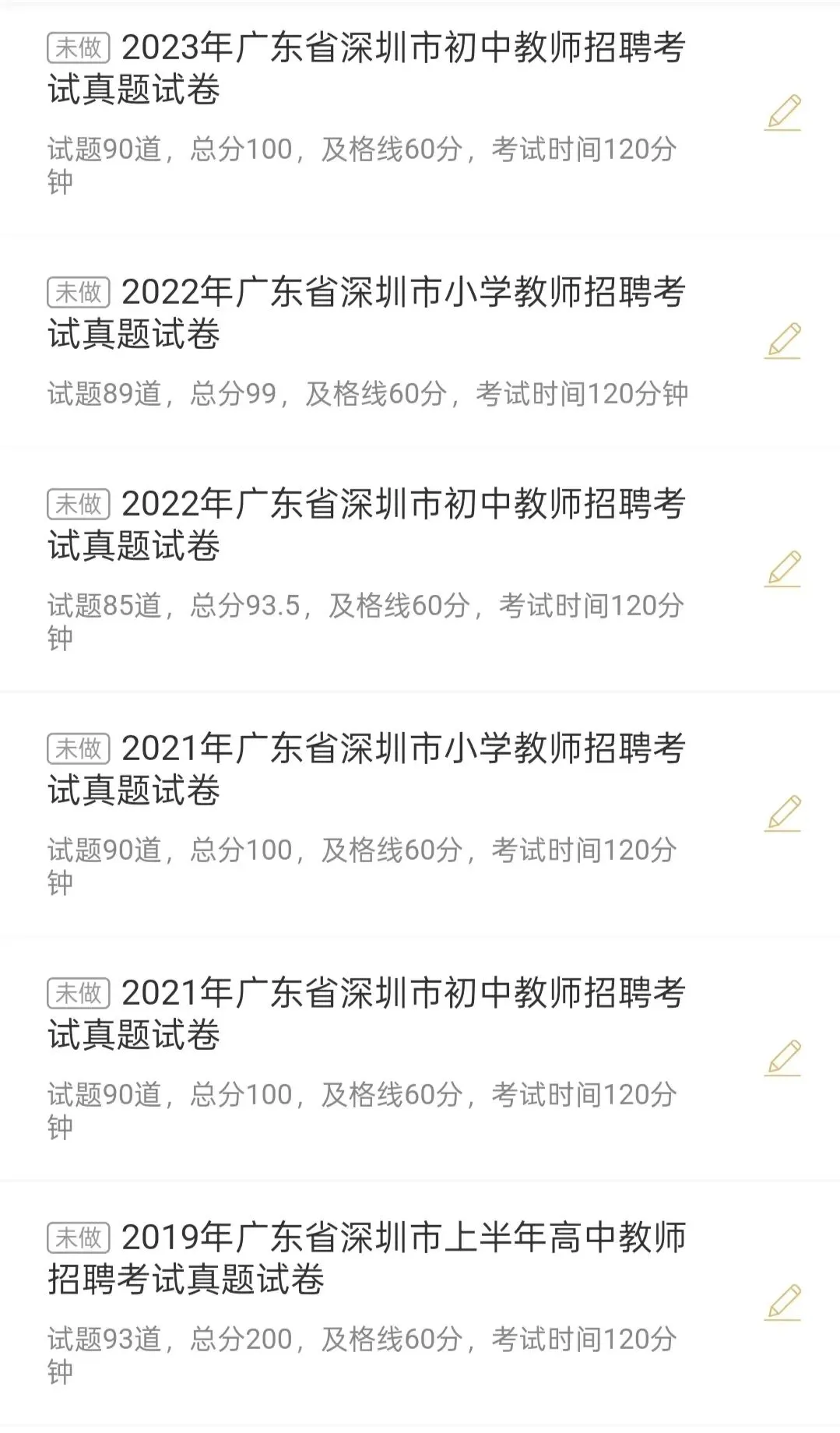Image resolution: width=840 pixels, height=1433 pixels.
Task: Tap pencil icon for 2021年小学教师招聘 exam
Action: [783, 814]
